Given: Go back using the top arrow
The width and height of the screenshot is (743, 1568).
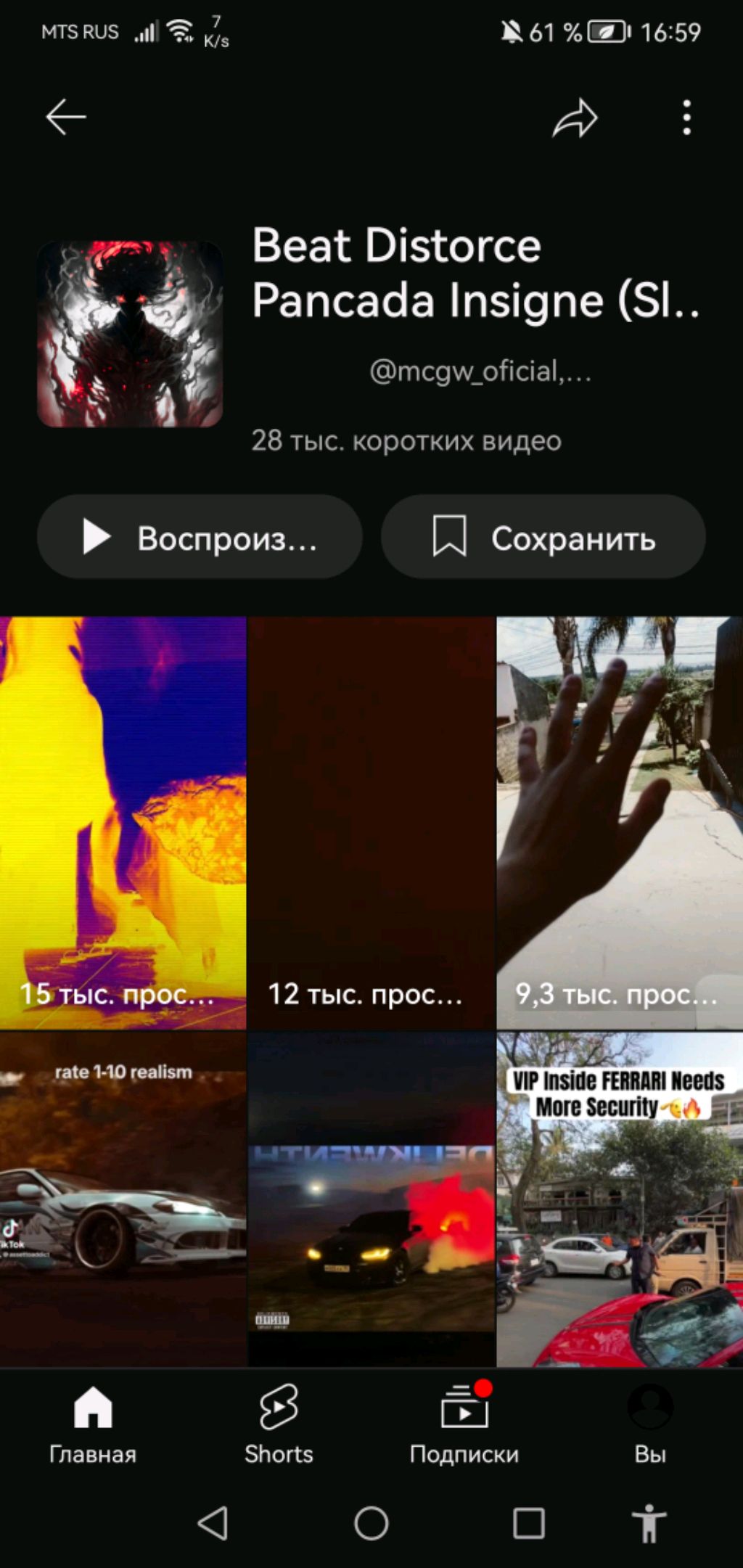Looking at the screenshot, I should click(66, 118).
